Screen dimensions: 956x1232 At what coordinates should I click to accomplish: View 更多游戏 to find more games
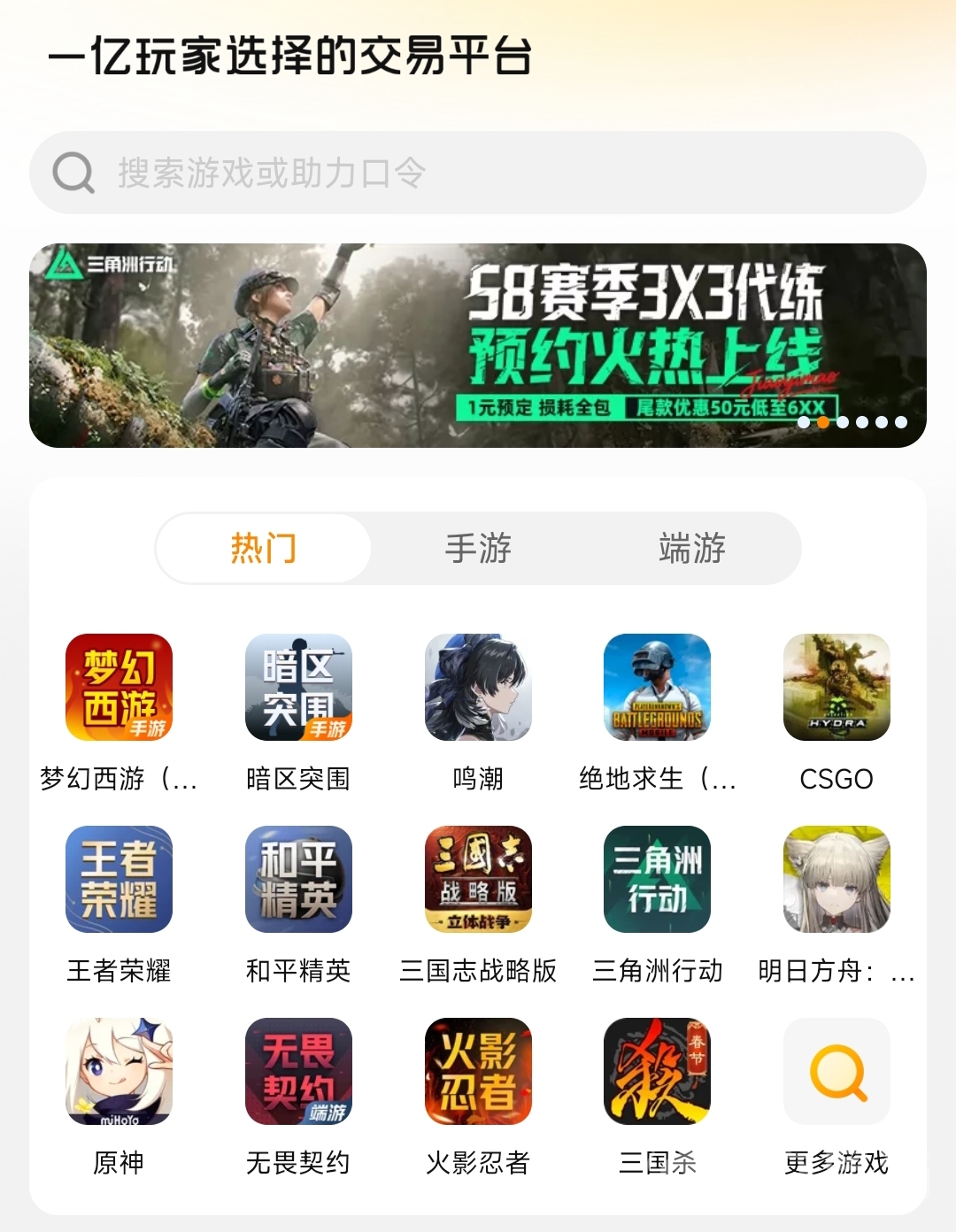point(836,1072)
